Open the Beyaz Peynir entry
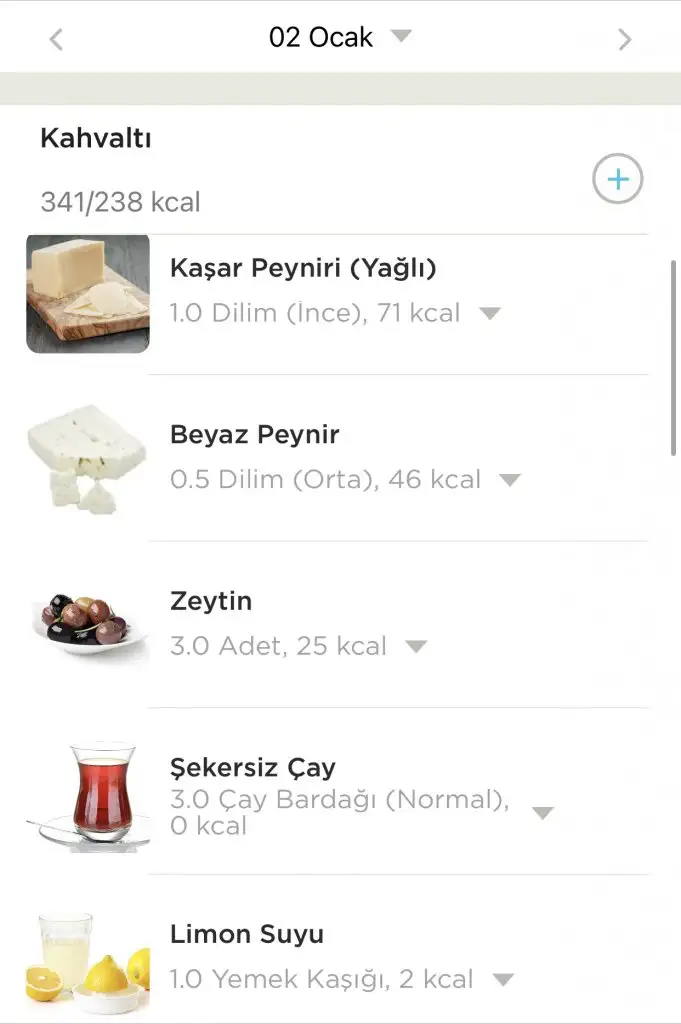 [x=255, y=435]
